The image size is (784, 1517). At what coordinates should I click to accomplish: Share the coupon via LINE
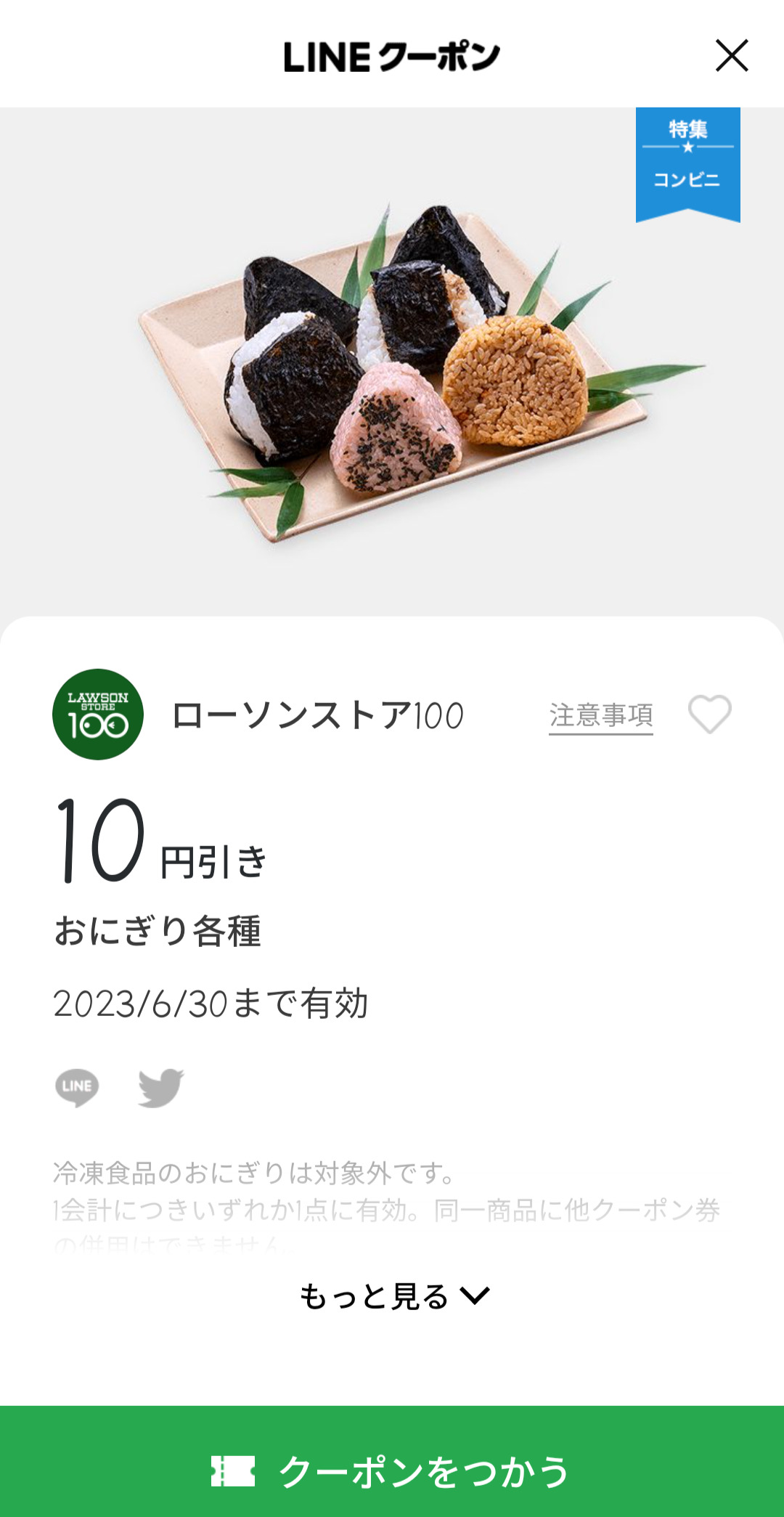click(x=77, y=1087)
